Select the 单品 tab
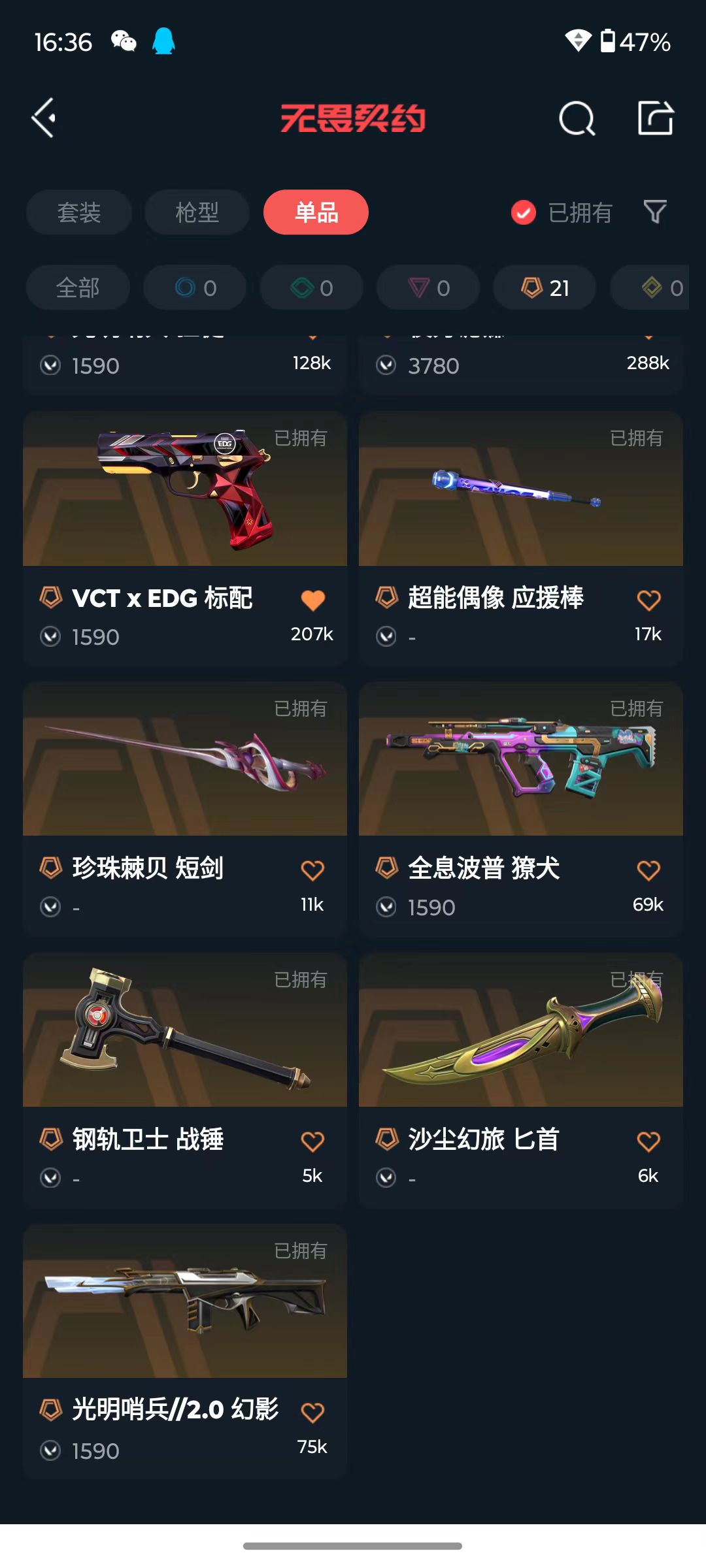 click(x=316, y=212)
